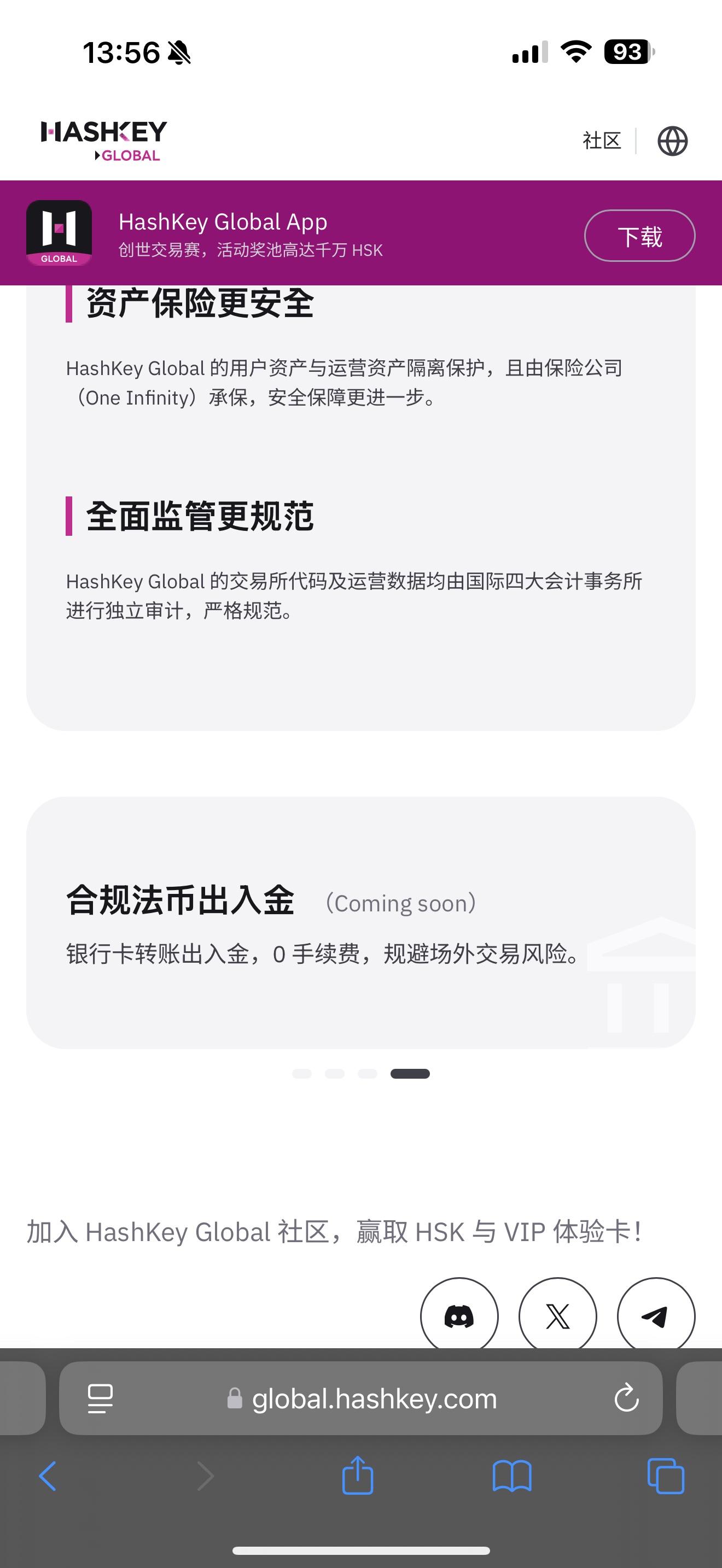The image size is (722, 1568).
Task: Select the first carousel page indicator
Action: [x=302, y=1074]
